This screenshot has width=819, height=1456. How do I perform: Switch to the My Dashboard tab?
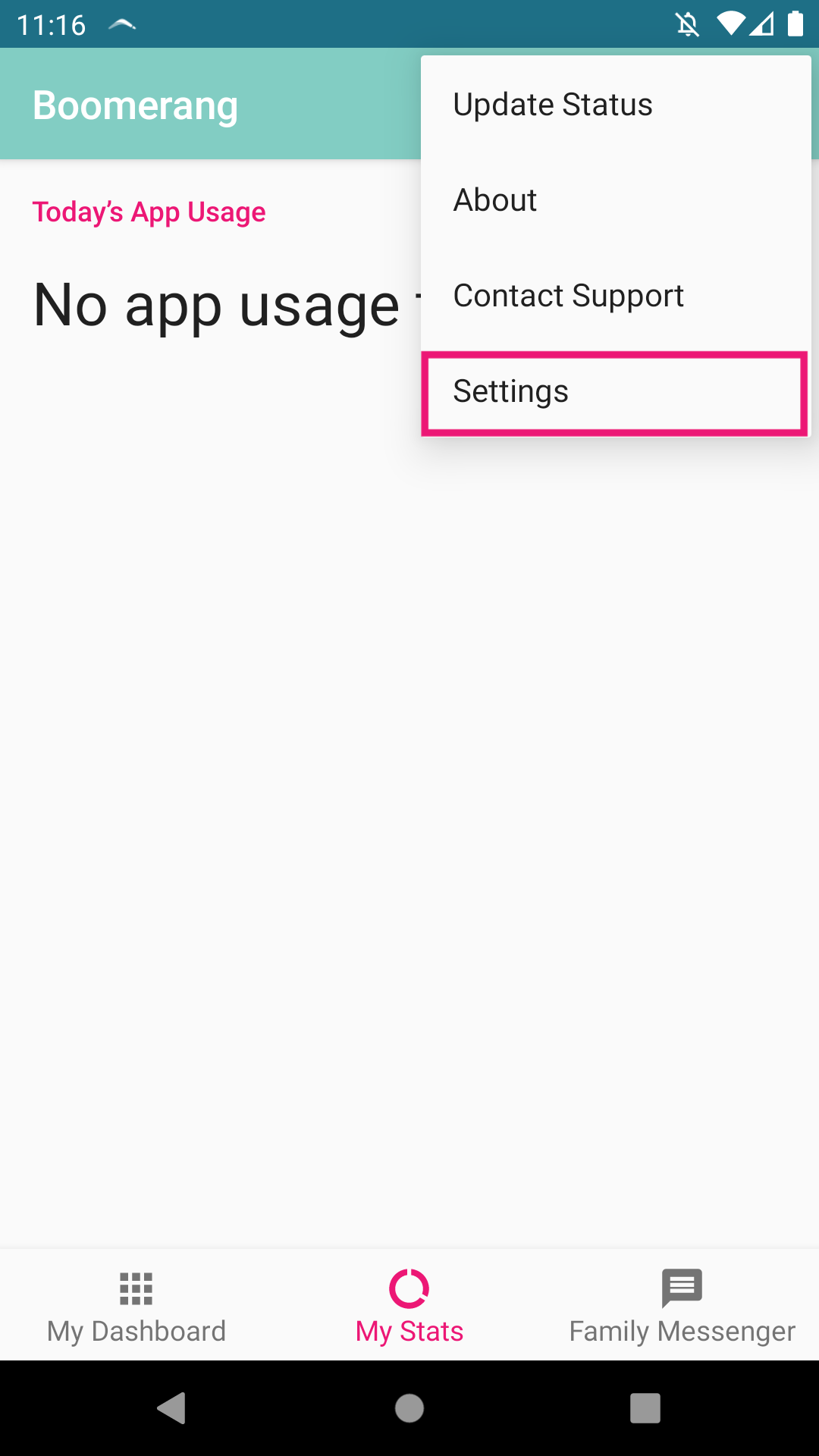(x=136, y=1306)
